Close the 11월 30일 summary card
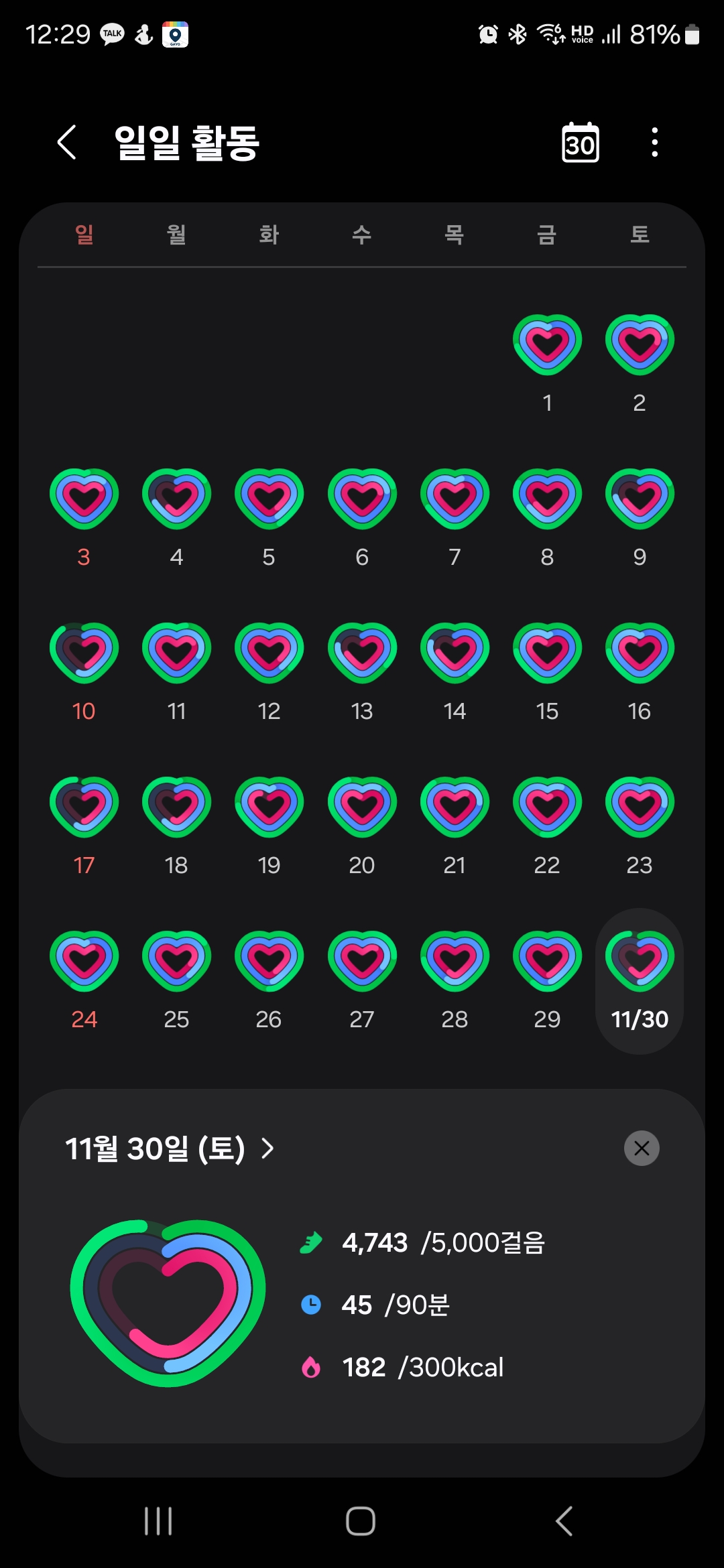Viewport: 724px width, 1568px height. click(642, 1149)
